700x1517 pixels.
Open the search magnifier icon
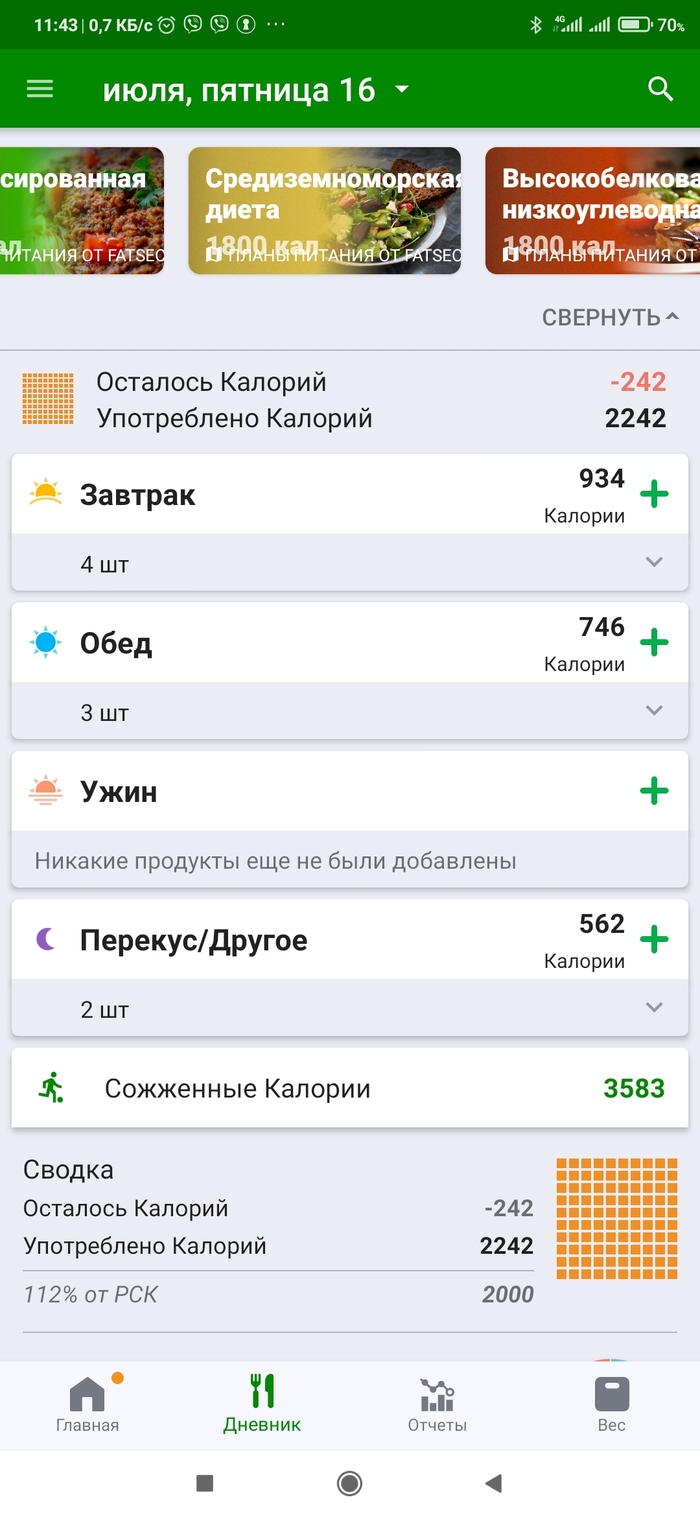660,89
